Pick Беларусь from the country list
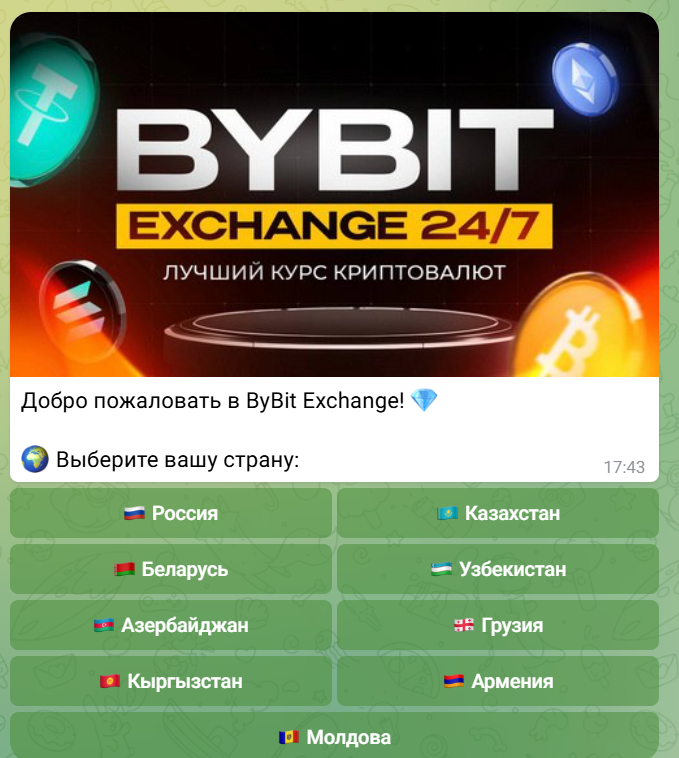 [171, 569]
